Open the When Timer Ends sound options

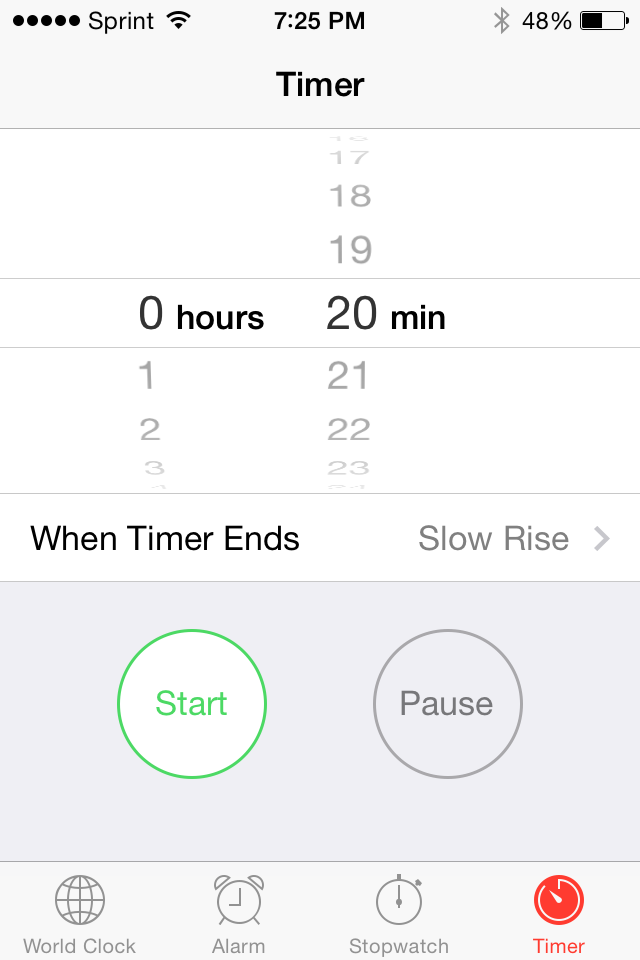[320, 538]
